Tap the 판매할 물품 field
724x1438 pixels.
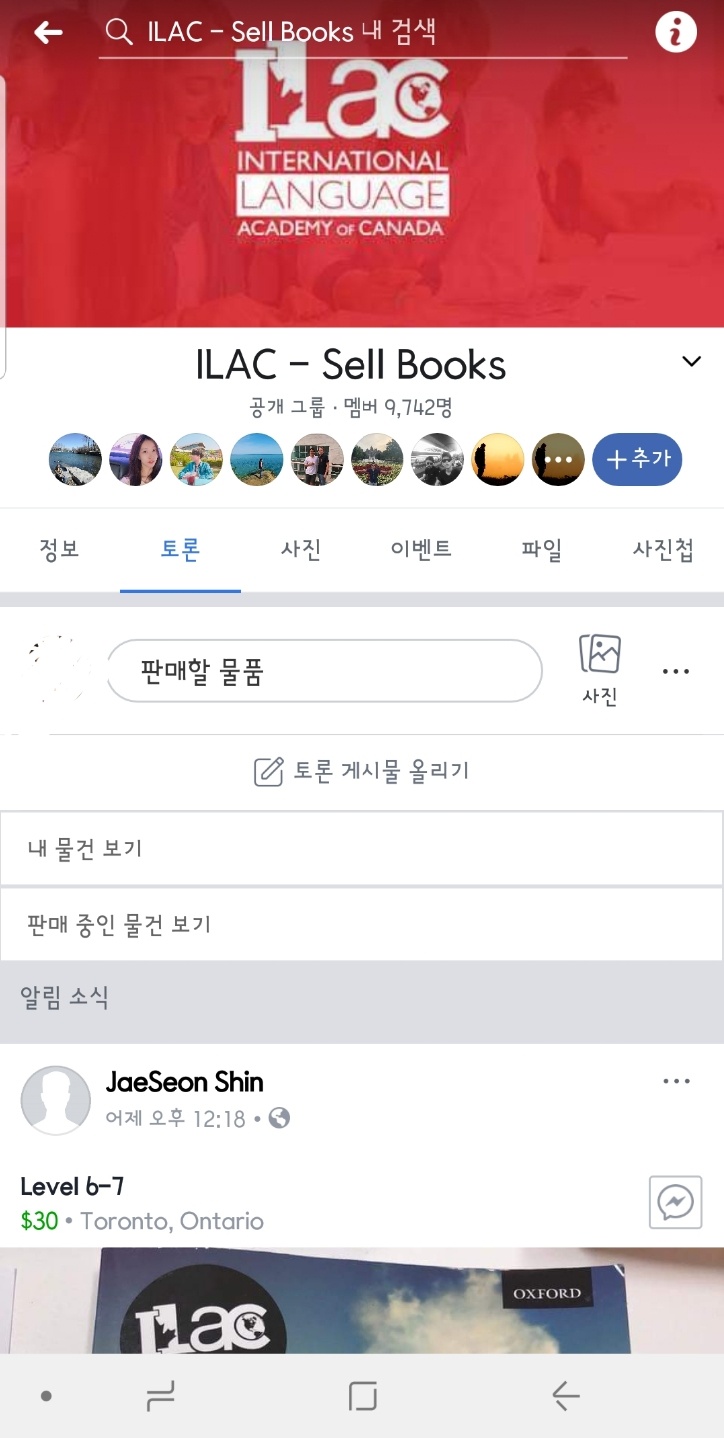[x=324, y=671]
